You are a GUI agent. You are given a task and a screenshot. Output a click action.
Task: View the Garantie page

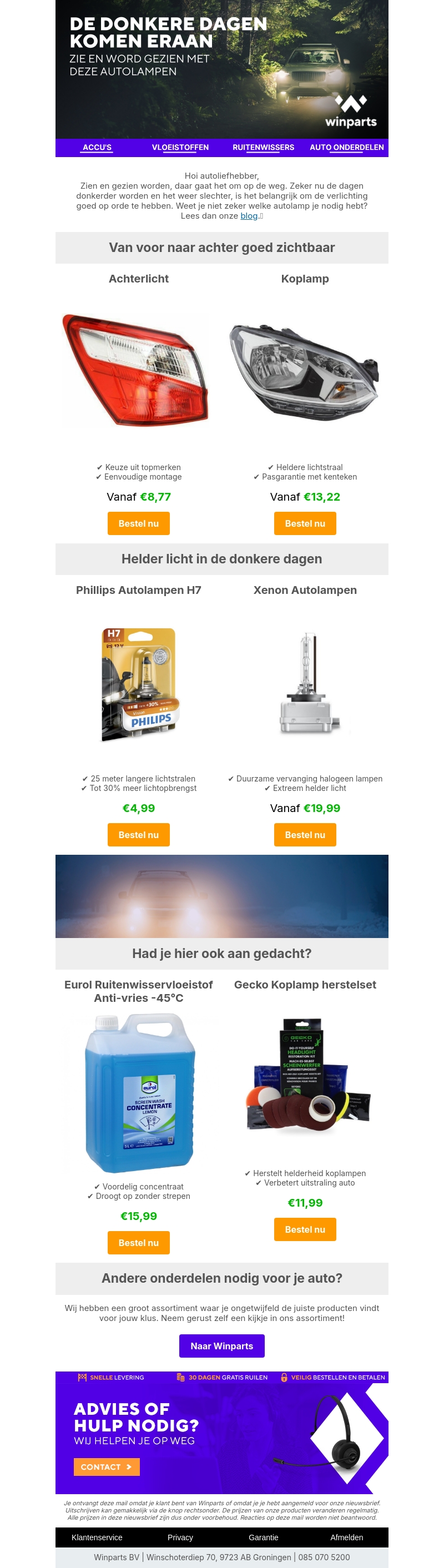[263, 1537]
